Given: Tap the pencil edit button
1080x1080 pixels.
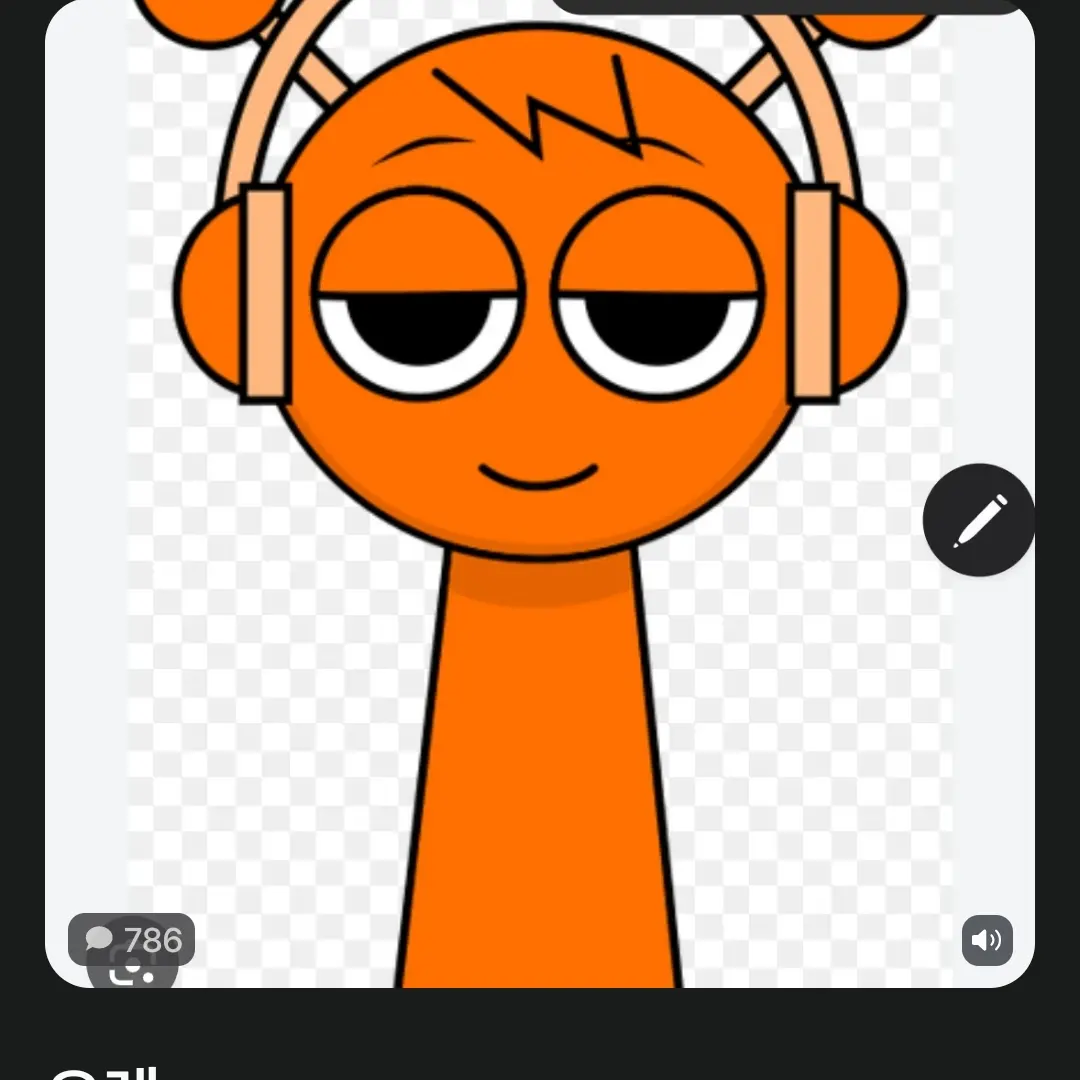Looking at the screenshot, I should [x=978, y=520].
